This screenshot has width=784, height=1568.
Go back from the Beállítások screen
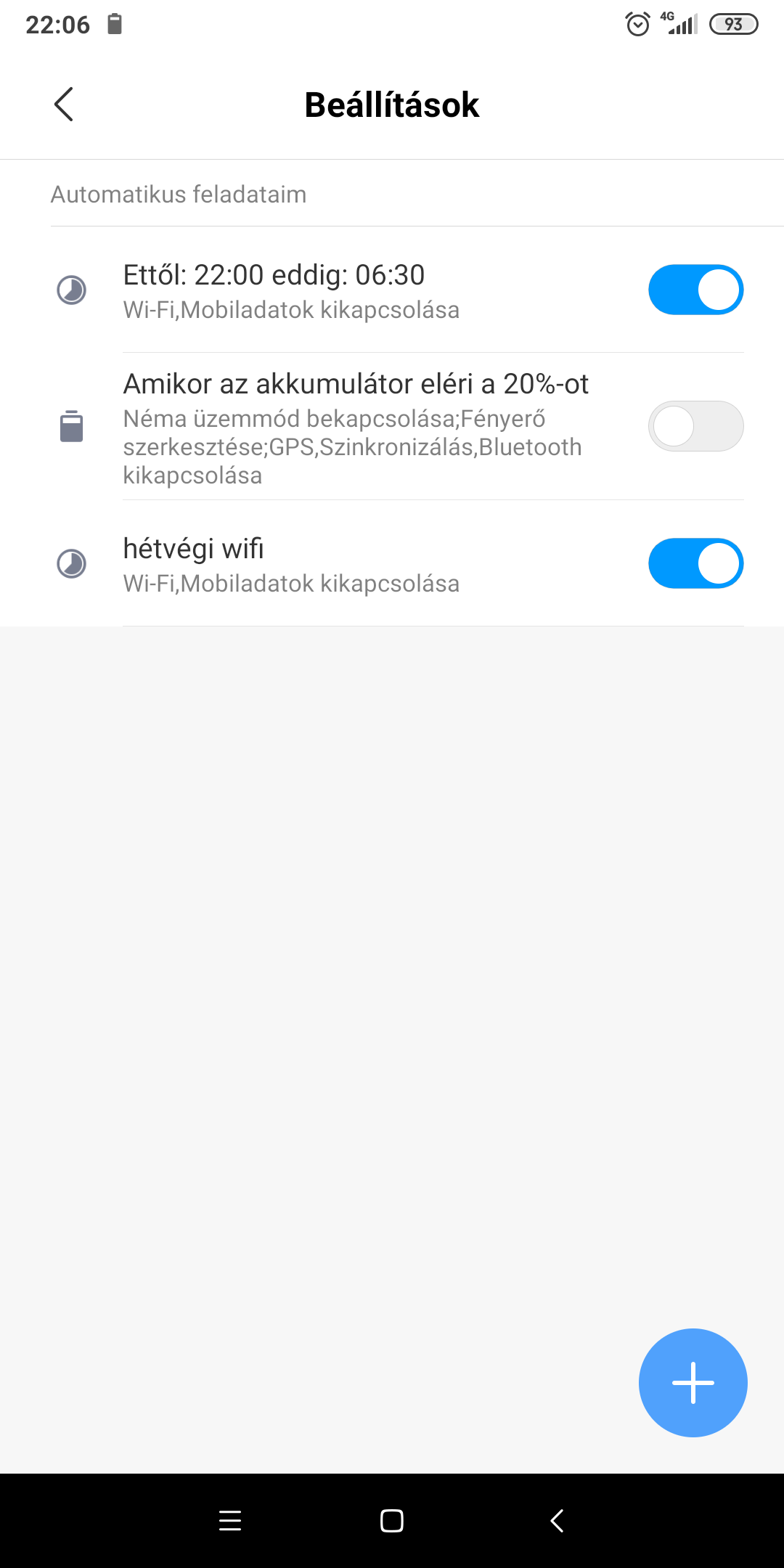64,105
